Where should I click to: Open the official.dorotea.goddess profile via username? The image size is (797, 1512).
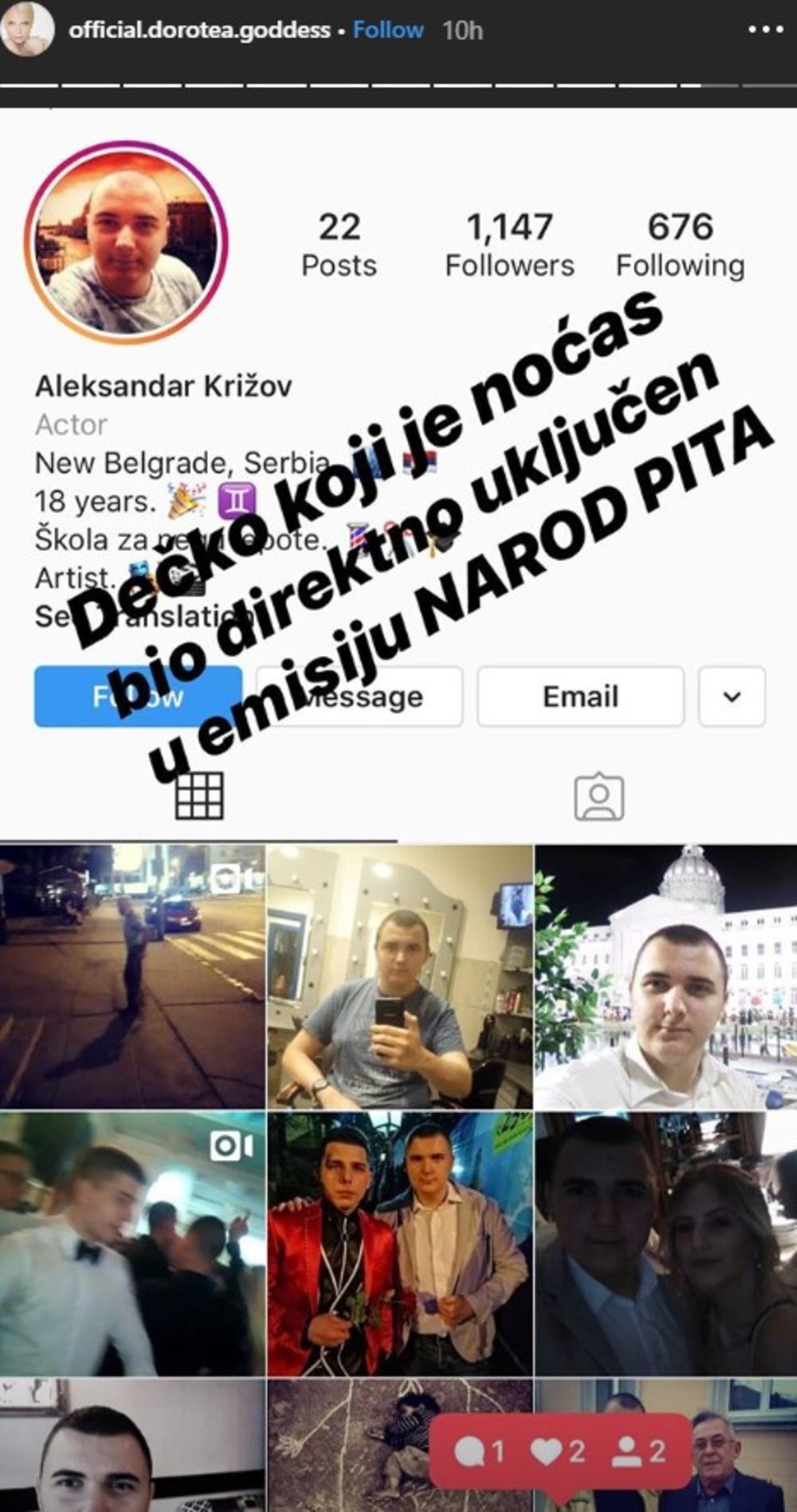tap(199, 30)
